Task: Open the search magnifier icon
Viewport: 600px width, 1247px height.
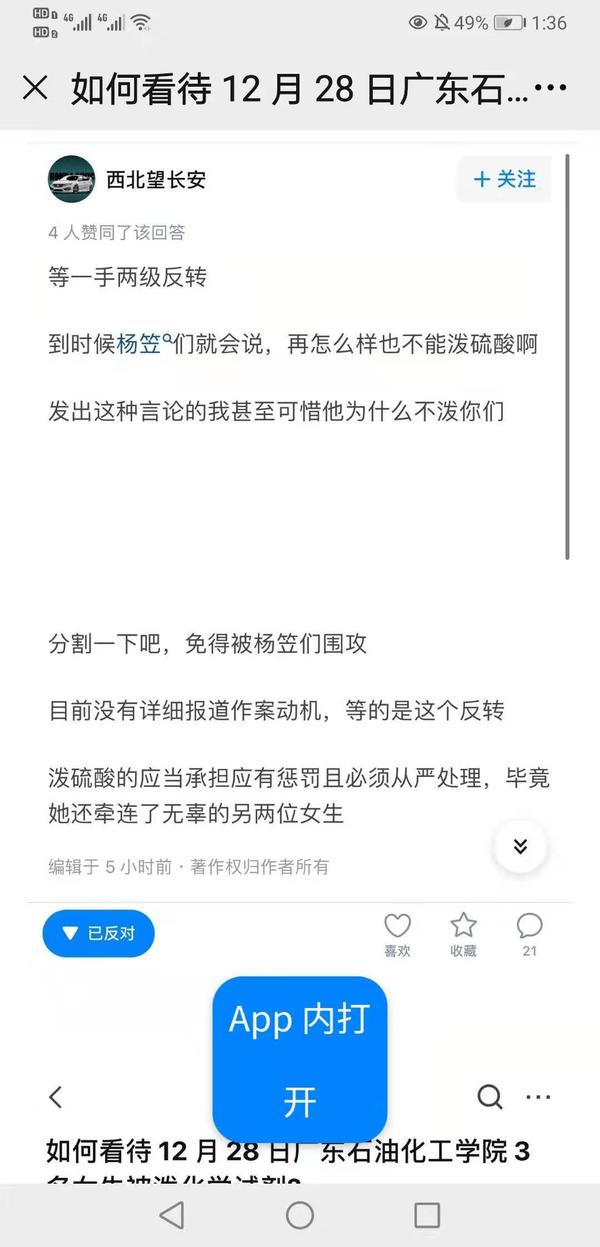Action: click(x=489, y=1097)
